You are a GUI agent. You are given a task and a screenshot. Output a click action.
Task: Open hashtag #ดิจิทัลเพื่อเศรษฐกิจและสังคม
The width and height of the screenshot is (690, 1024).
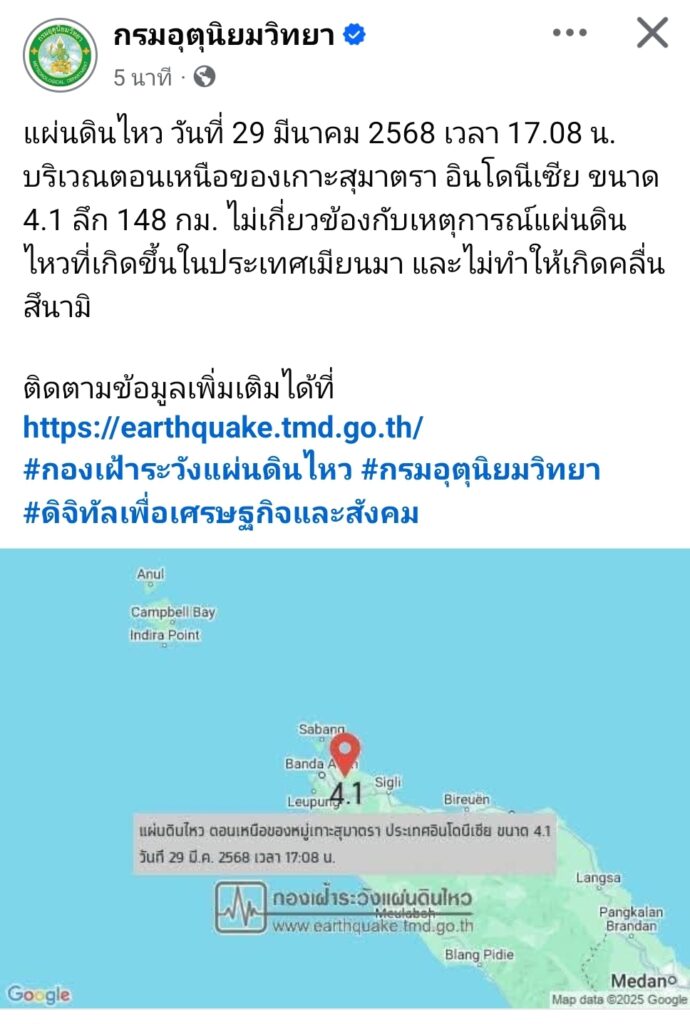click(x=220, y=514)
